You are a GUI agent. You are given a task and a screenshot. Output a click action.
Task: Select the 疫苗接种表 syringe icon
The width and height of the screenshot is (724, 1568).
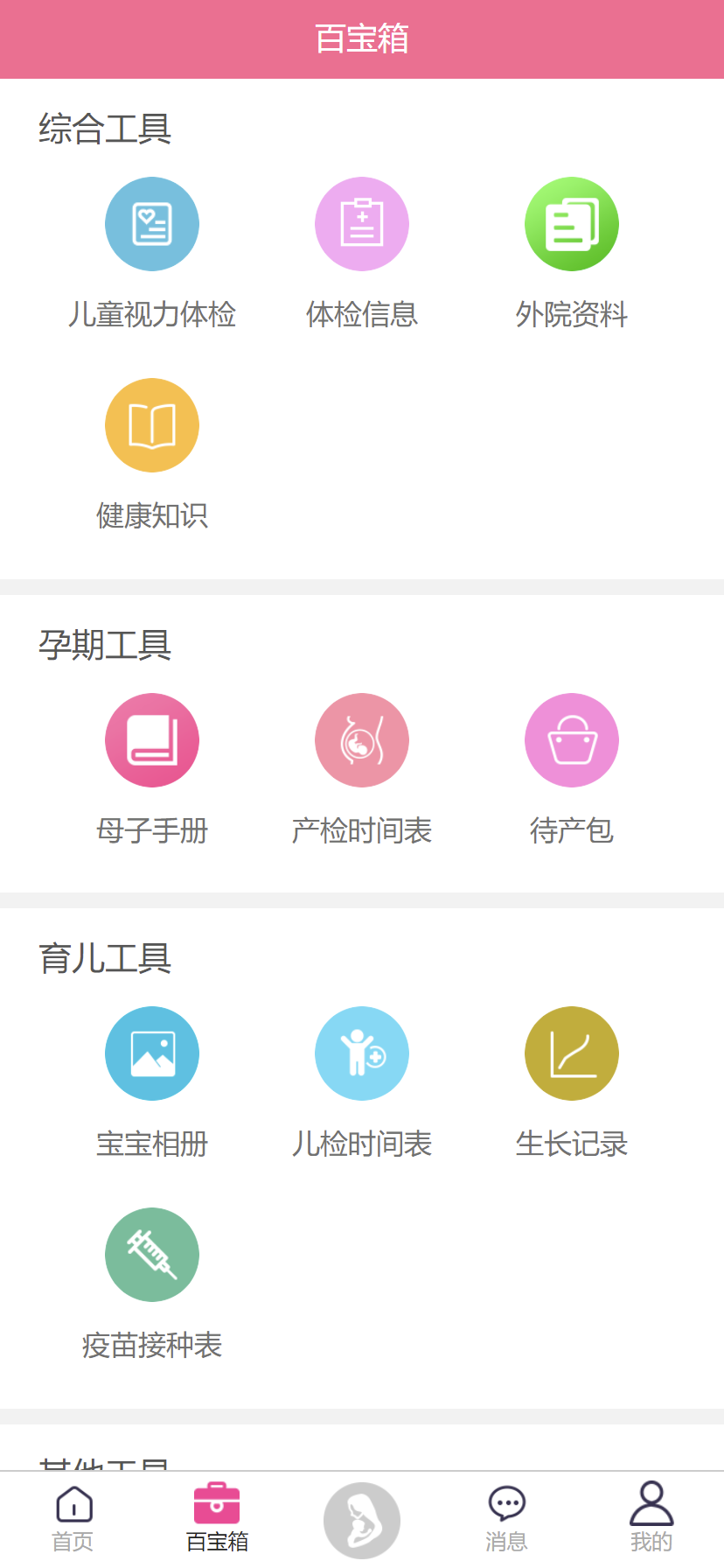[x=151, y=1254]
